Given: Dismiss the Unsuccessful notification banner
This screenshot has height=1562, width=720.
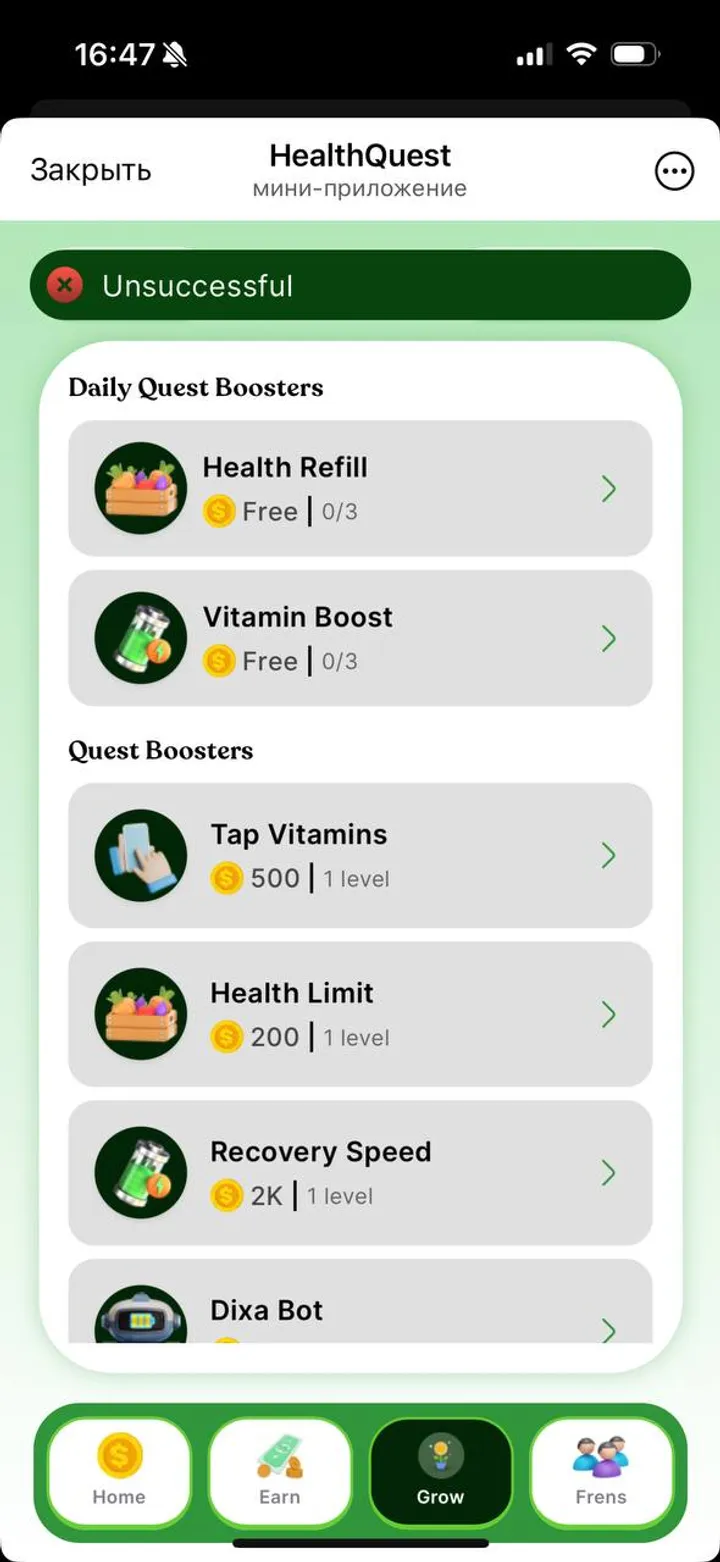Looking at the screenshot, I should [x=360, y=285].
